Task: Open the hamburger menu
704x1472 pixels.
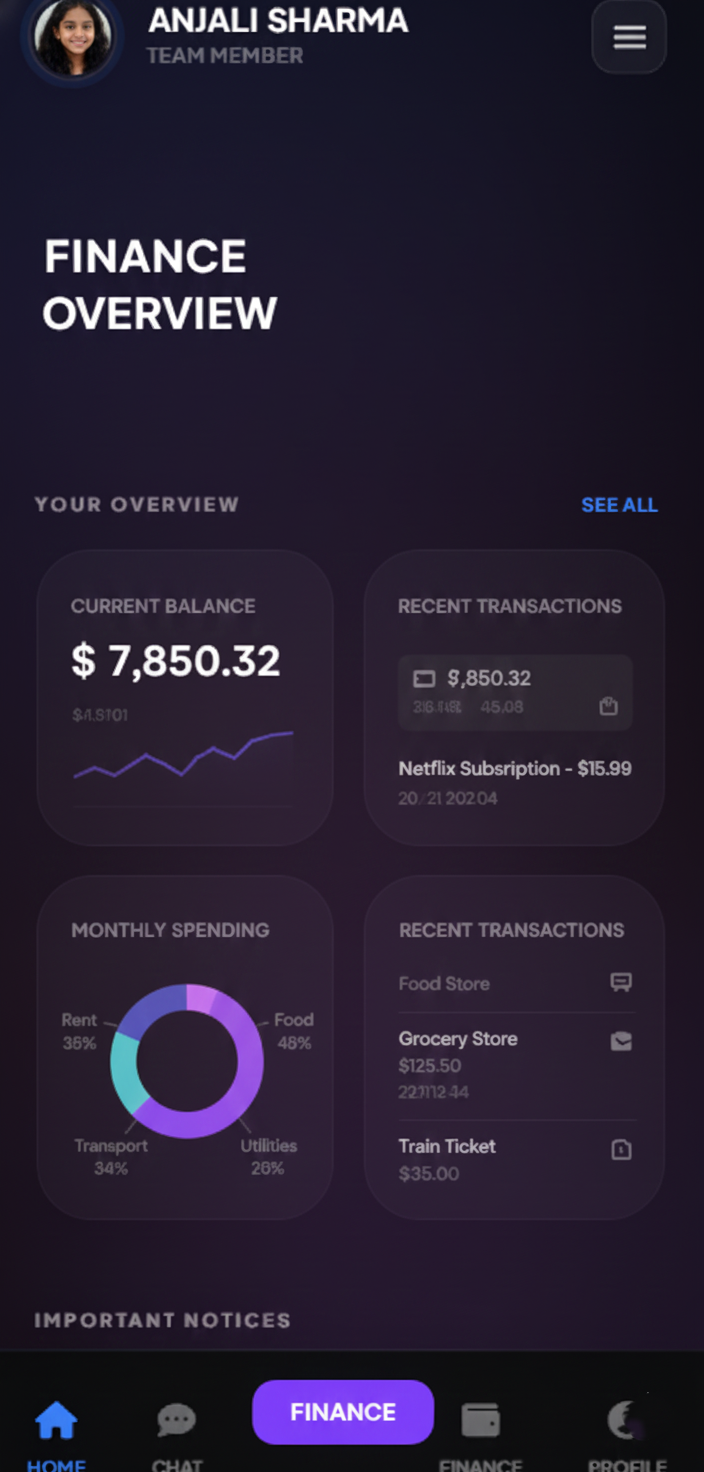Action: click(629, 38)
